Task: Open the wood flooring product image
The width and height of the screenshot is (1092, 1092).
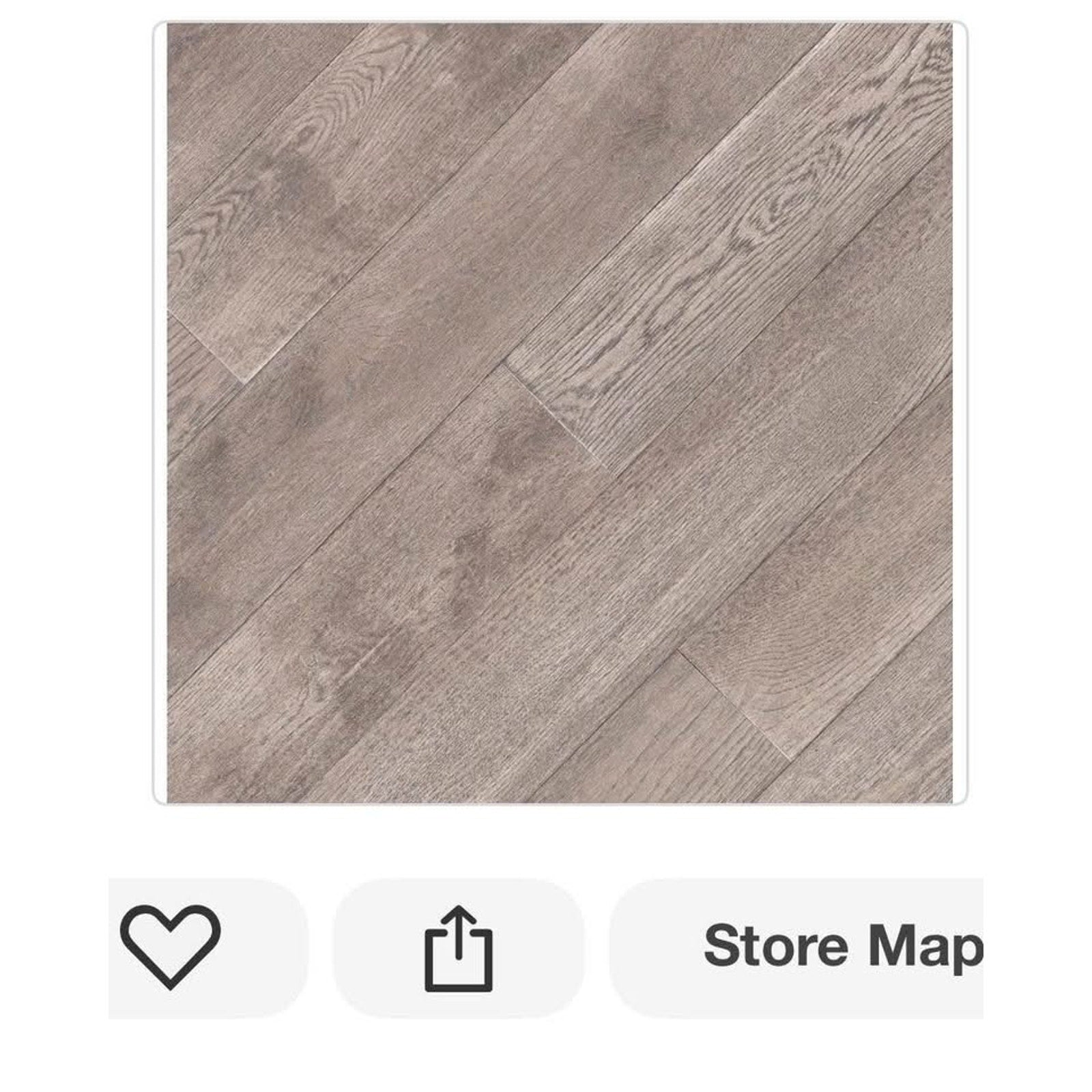Action: click(560, 413)
